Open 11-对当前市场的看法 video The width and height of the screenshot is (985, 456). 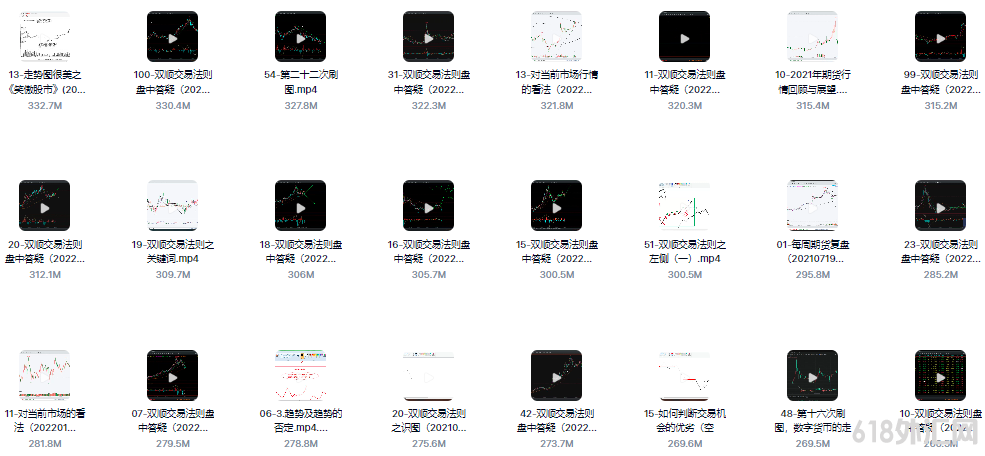click(44, 375)
